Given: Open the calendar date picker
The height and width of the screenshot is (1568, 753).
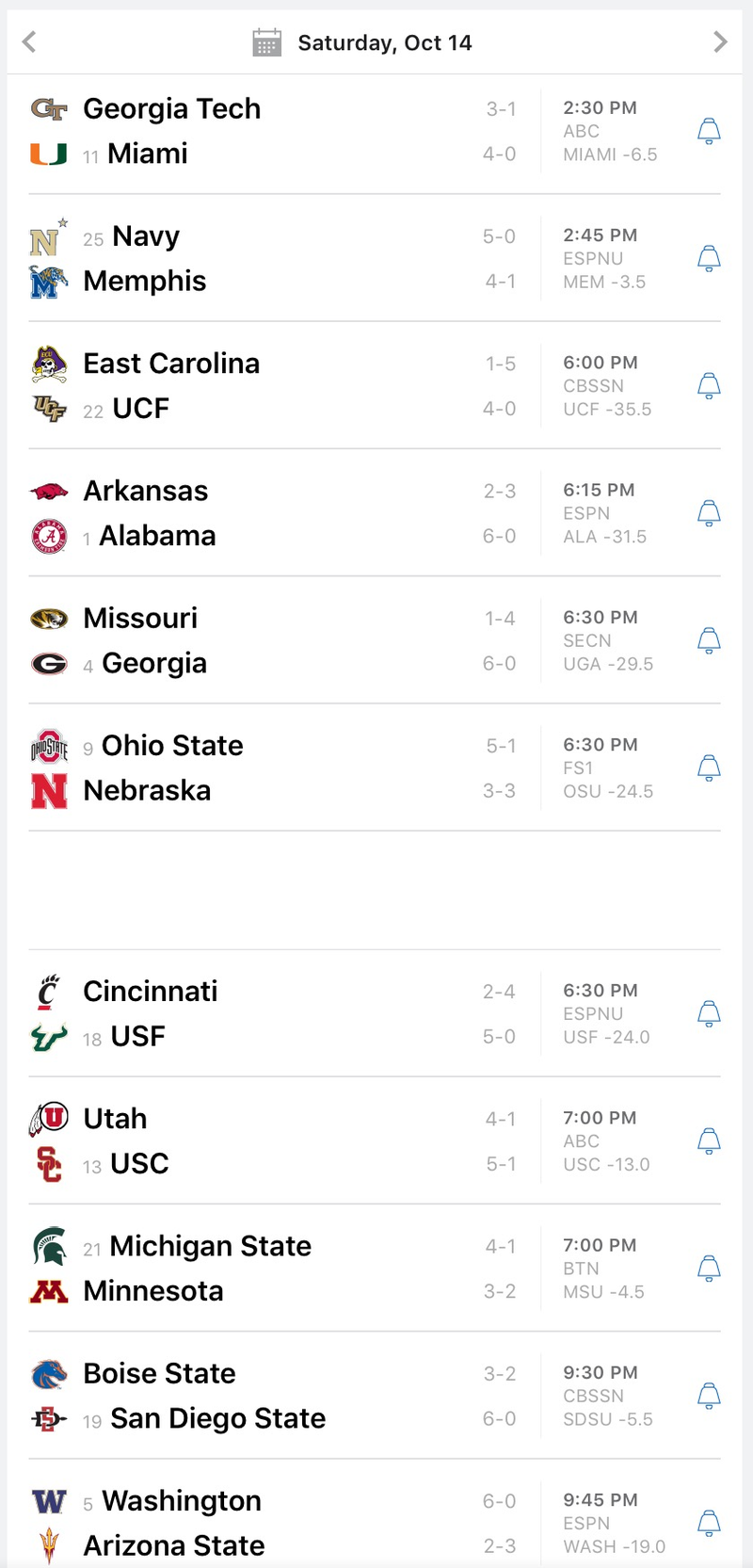Looking at the screenshot, I should pyautogui.click(x=267, y=42).
